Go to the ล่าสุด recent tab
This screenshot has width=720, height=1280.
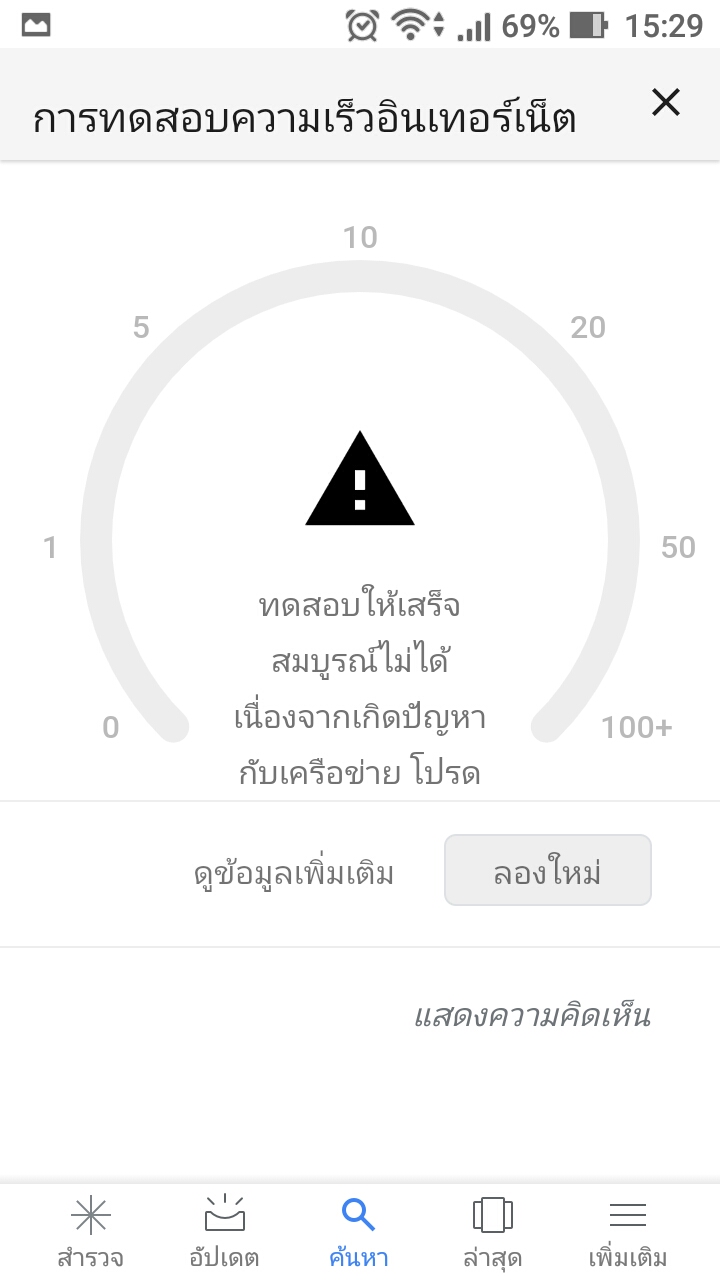pyautogui.click(x=492, y=1232)
